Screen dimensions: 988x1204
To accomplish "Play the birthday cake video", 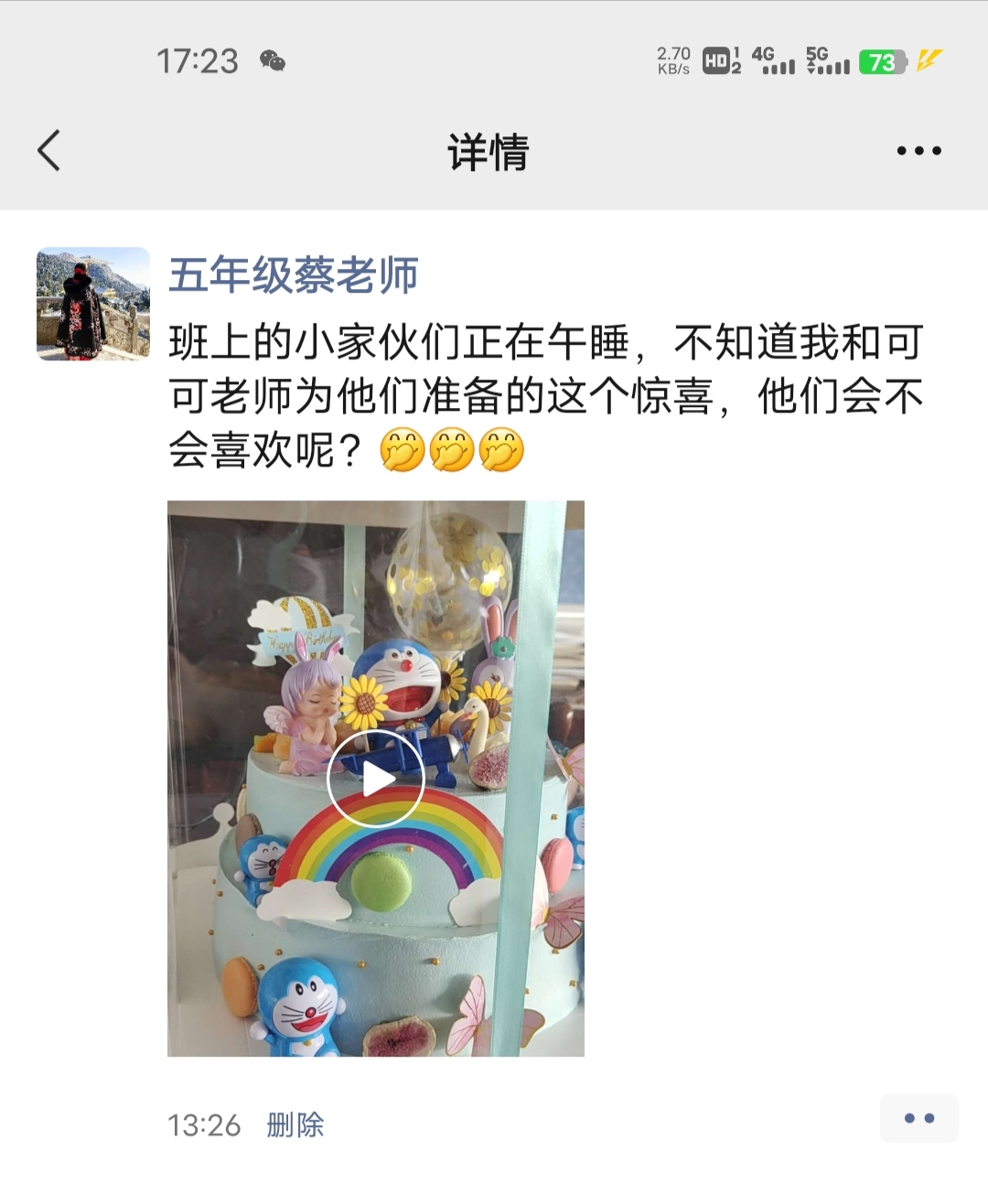I will coord(376,779).
